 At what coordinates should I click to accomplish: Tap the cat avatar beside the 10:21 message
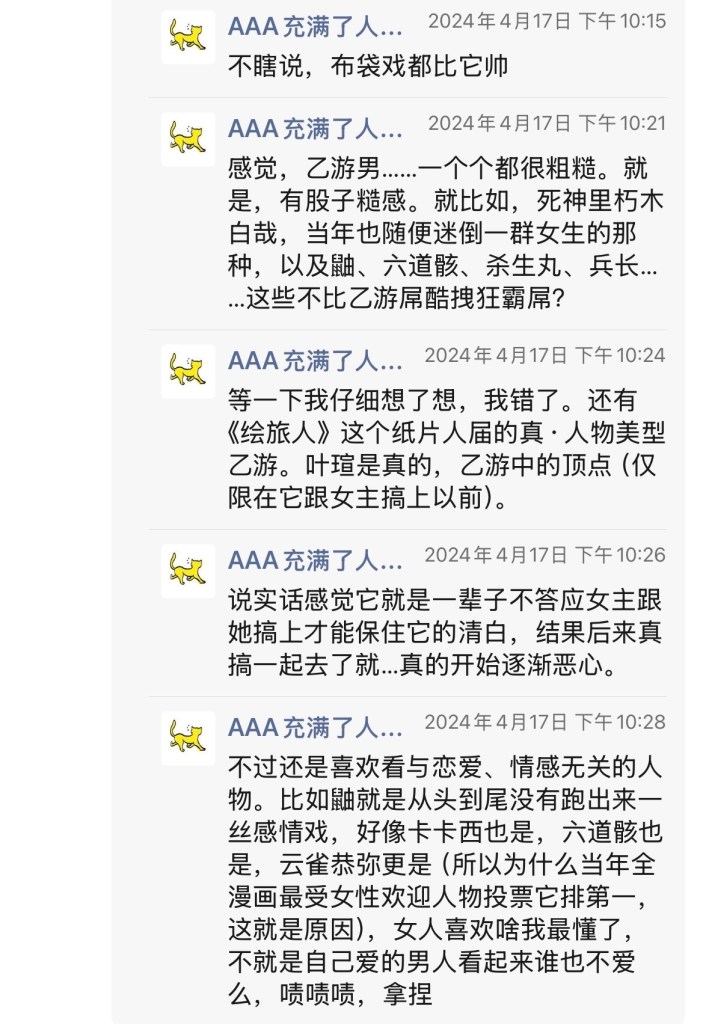click(x=188, y=139)
